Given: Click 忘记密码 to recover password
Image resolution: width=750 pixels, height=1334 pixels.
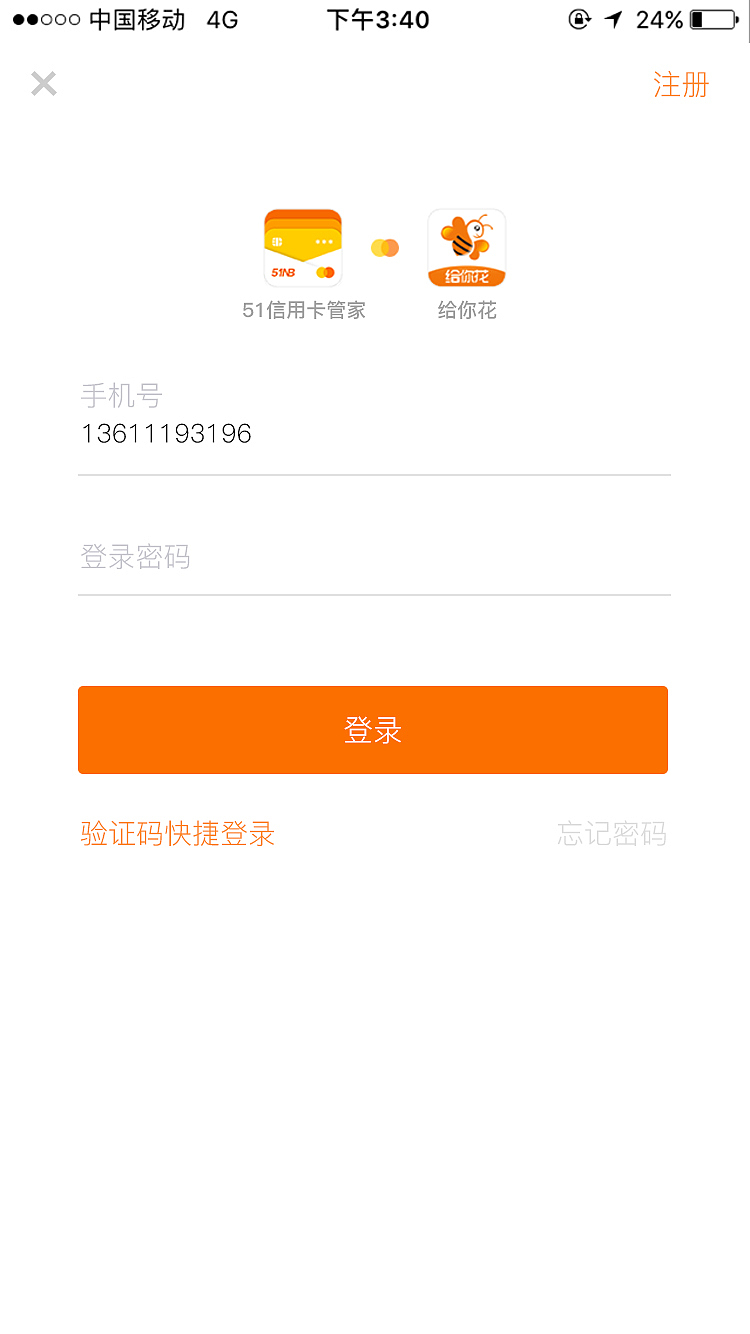Looking at the screenshot, I should (612, 834).
